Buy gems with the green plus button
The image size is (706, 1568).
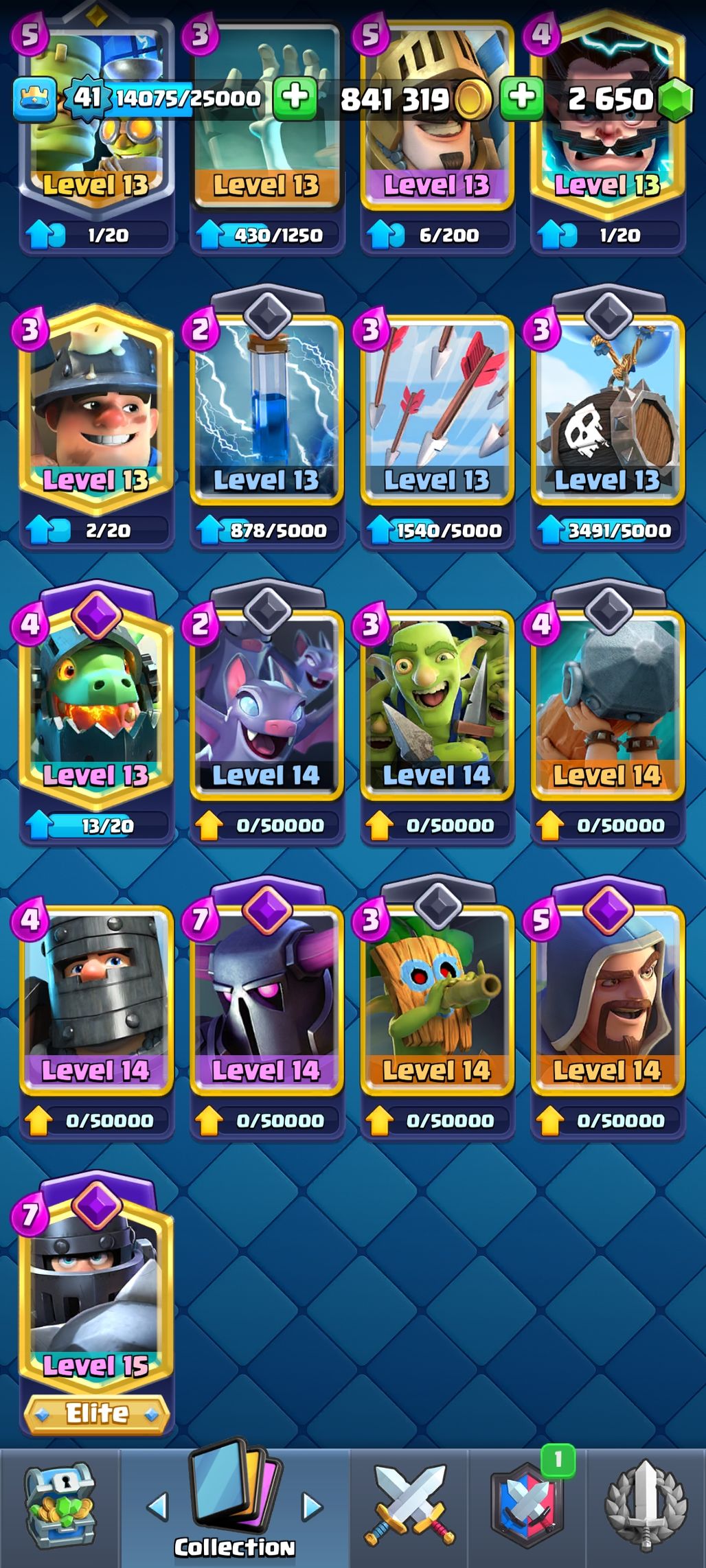coord(522,97)
